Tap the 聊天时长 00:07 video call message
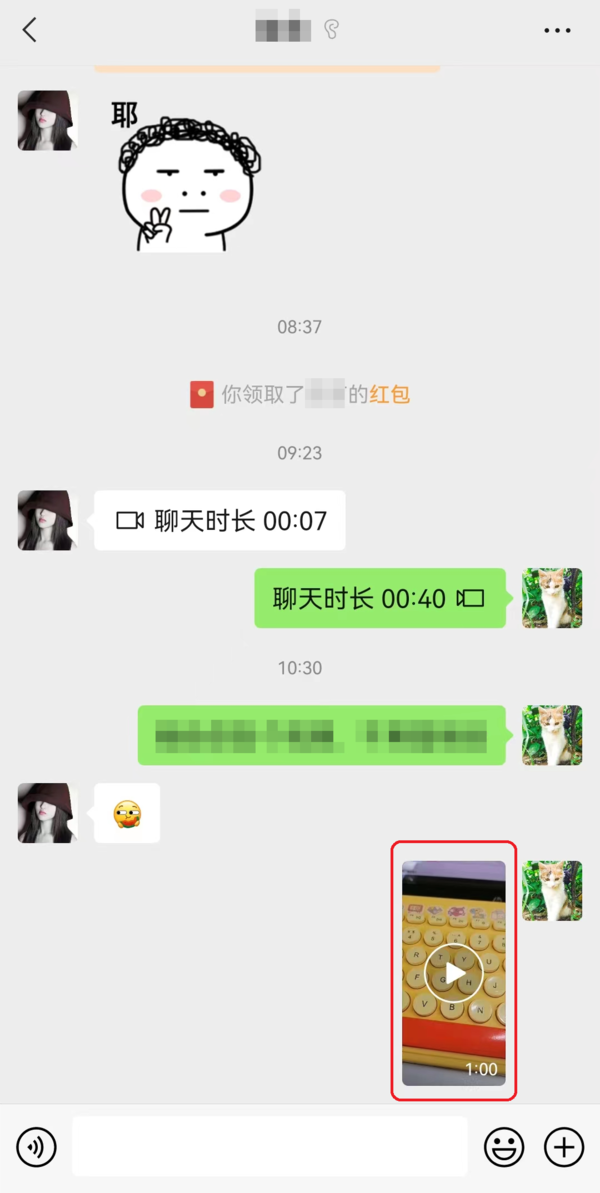Viewport: 600px width, 1193px height. click(220, 520)
